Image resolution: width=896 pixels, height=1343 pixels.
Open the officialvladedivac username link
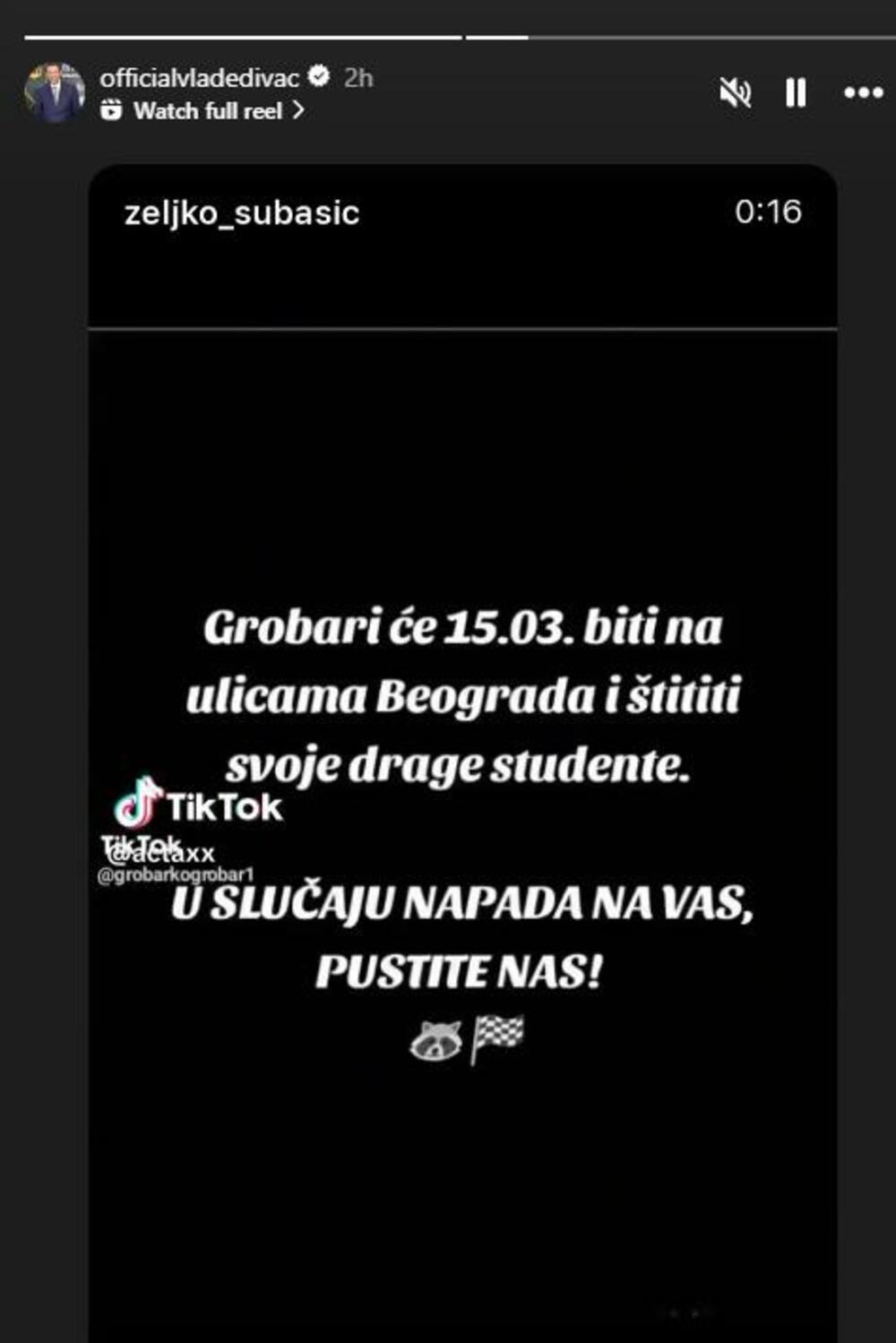coord(199,78)
